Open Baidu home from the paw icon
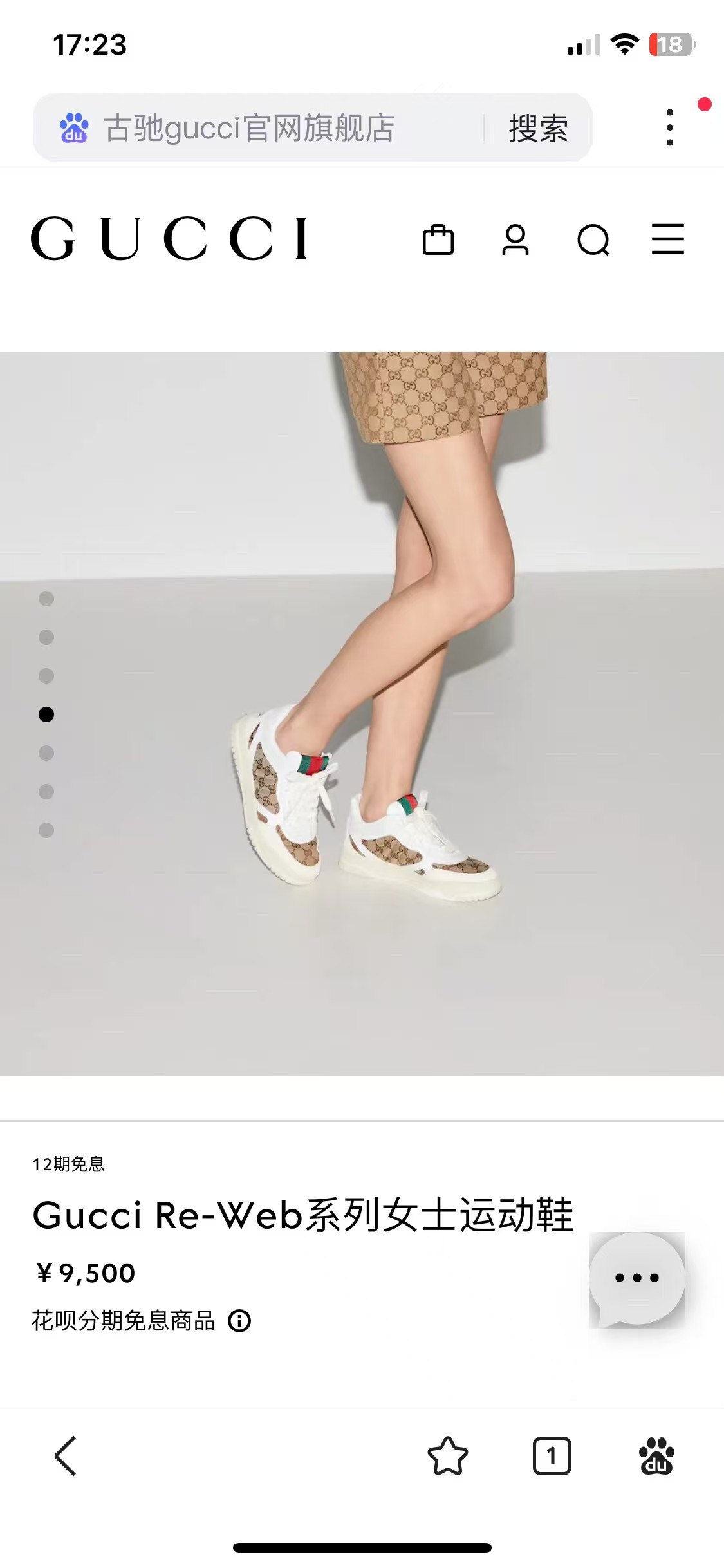 [656, 1456]
